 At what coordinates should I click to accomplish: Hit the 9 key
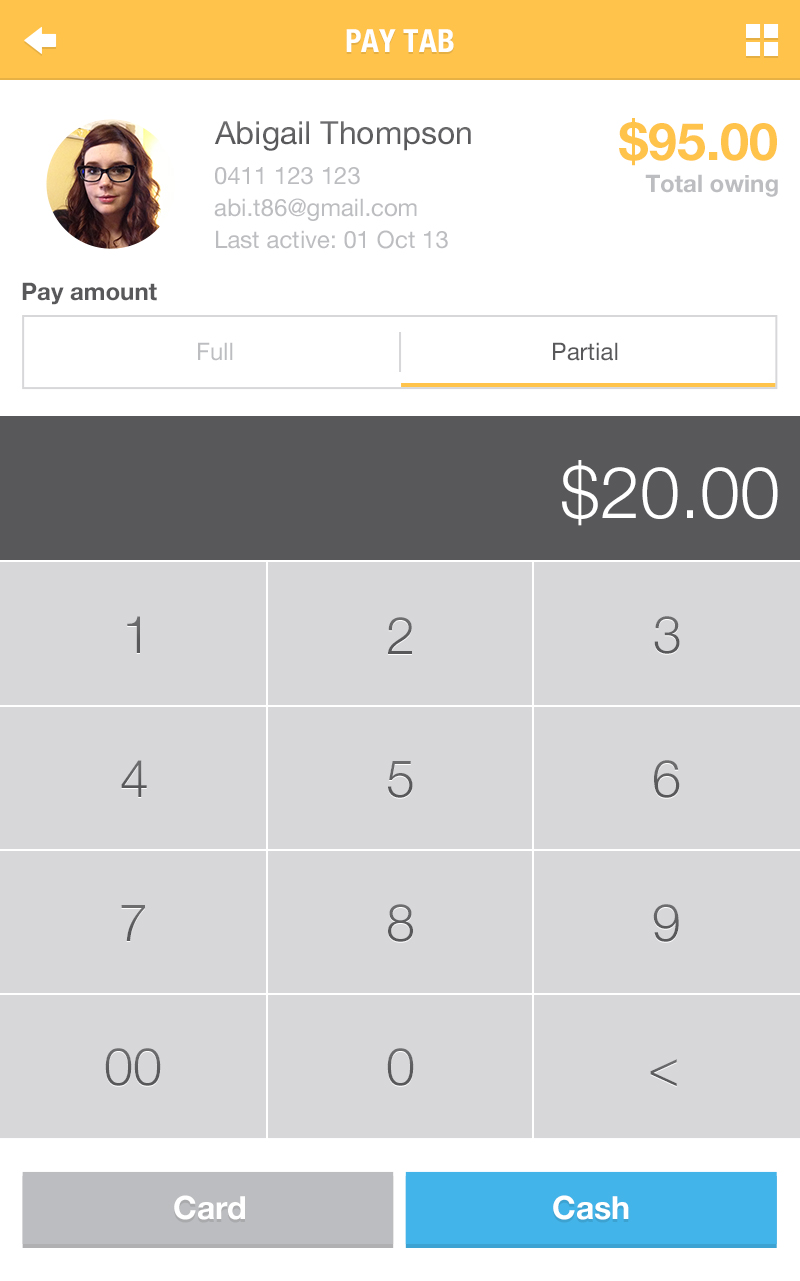pos(667,922)
